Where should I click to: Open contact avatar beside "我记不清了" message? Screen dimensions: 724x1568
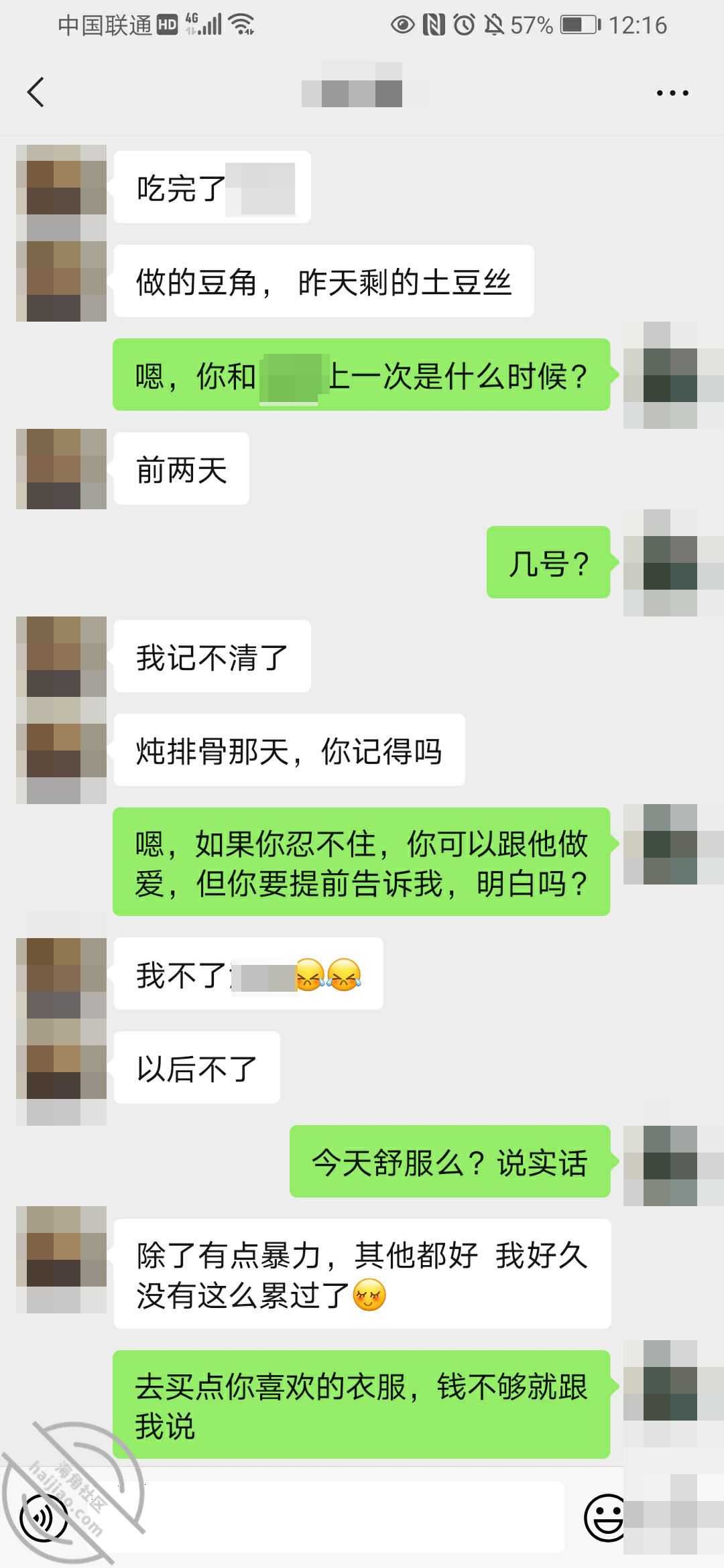[62, 657]
